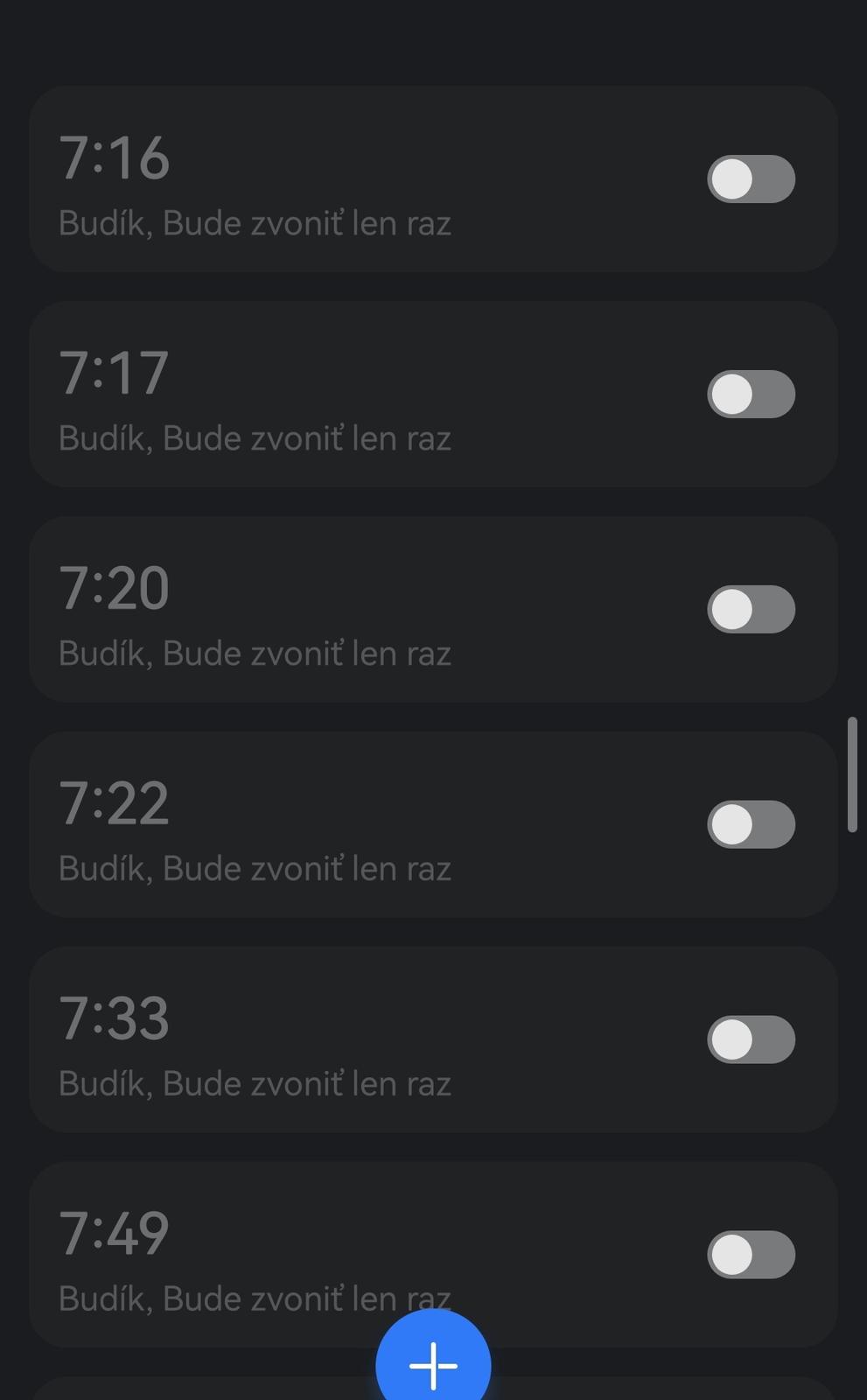Add a new alarm with plus button
The image size is (867, 1400).
pos(433,1364)
